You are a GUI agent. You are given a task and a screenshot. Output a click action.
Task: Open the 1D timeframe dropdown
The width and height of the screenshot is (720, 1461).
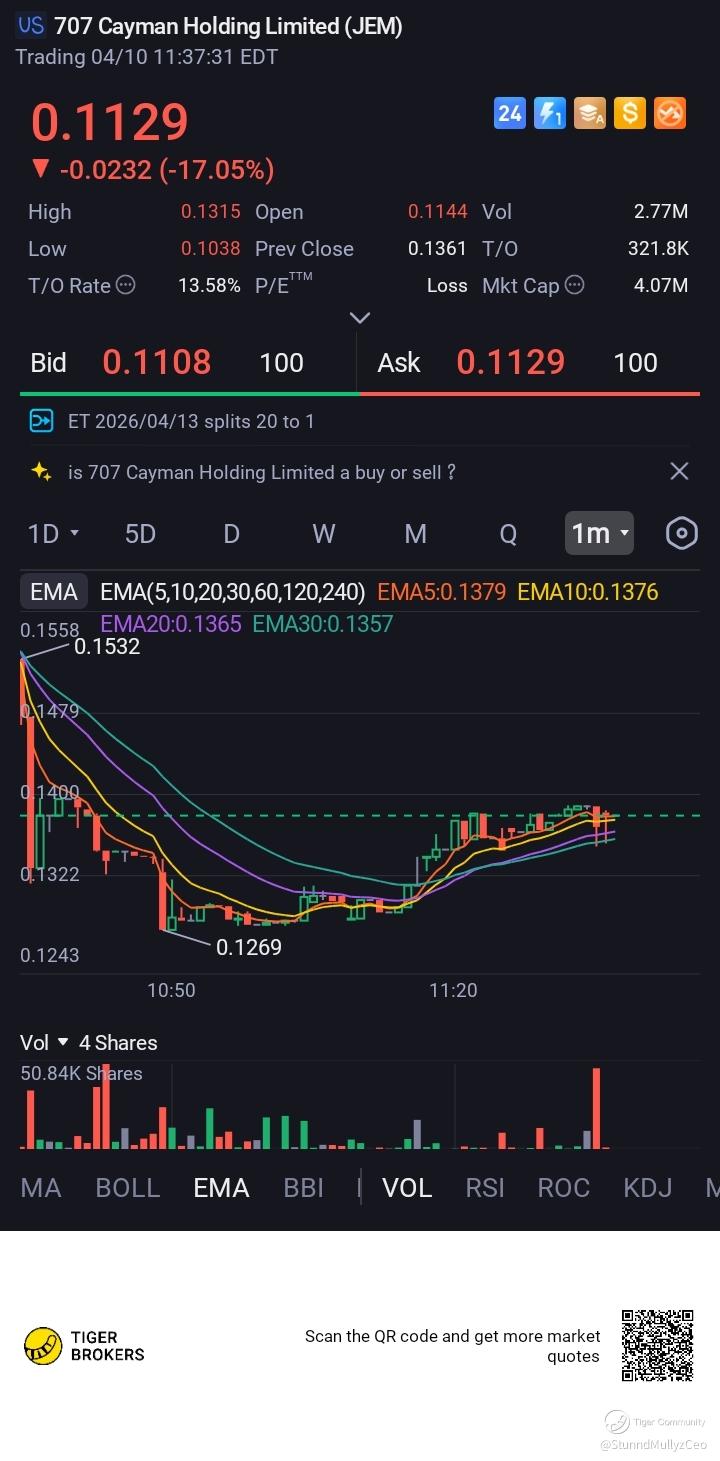[x=53, y=534]
